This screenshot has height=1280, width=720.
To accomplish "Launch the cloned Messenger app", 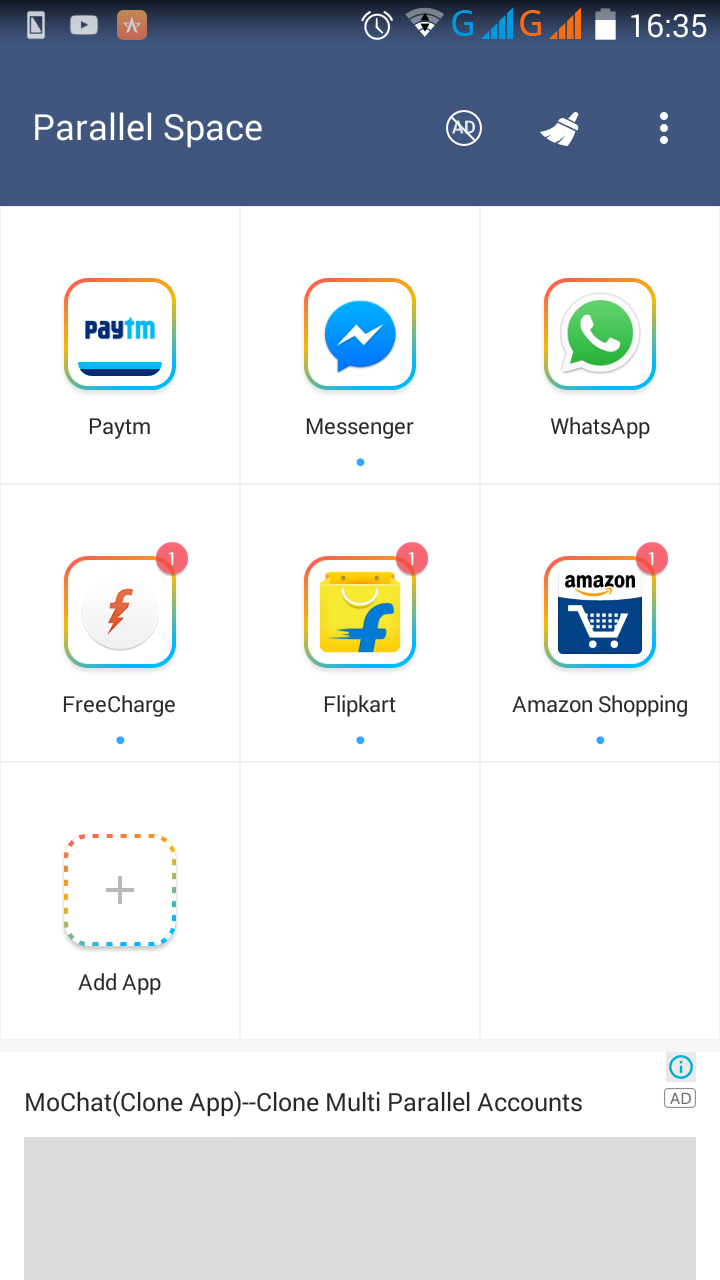I will coord(360,334).
